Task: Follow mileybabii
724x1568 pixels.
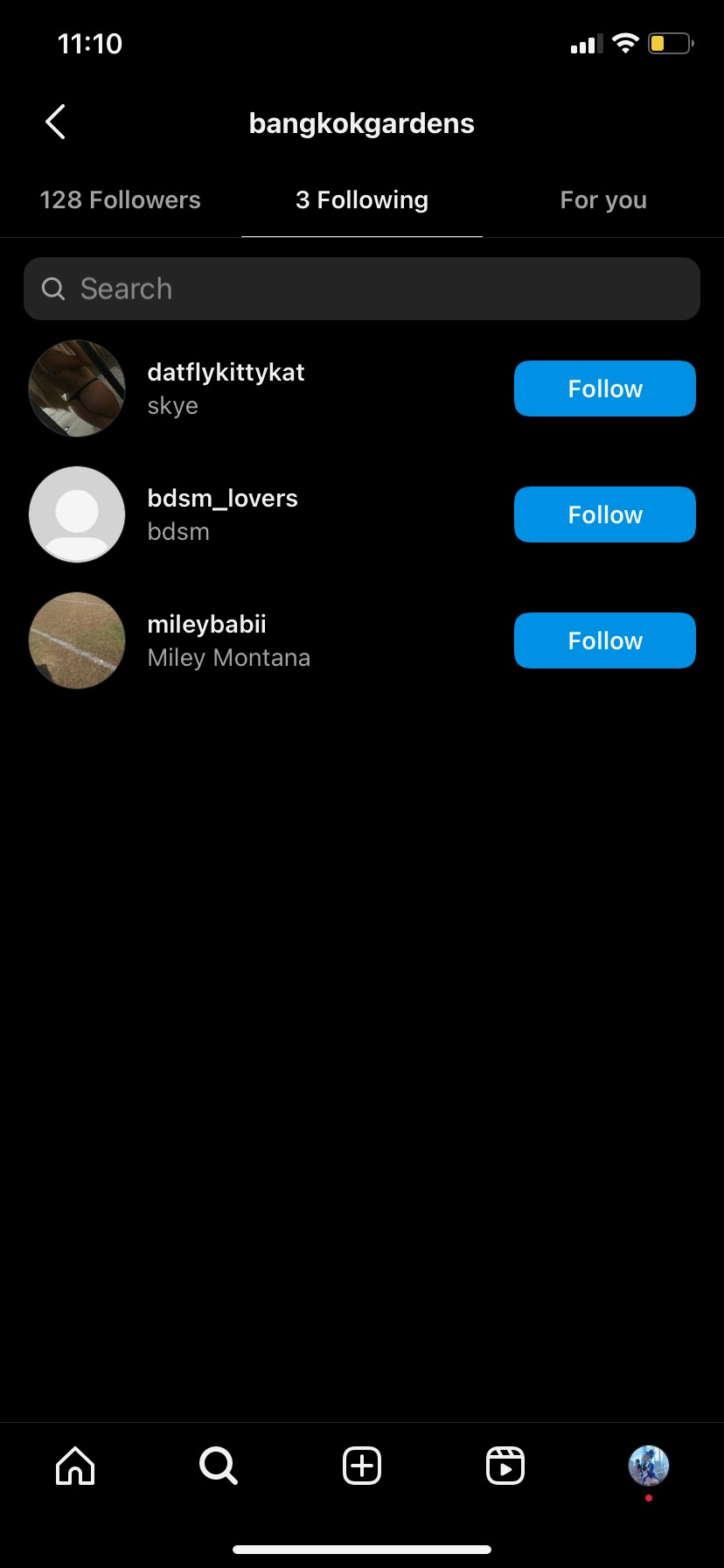Action: click(604, 640)
